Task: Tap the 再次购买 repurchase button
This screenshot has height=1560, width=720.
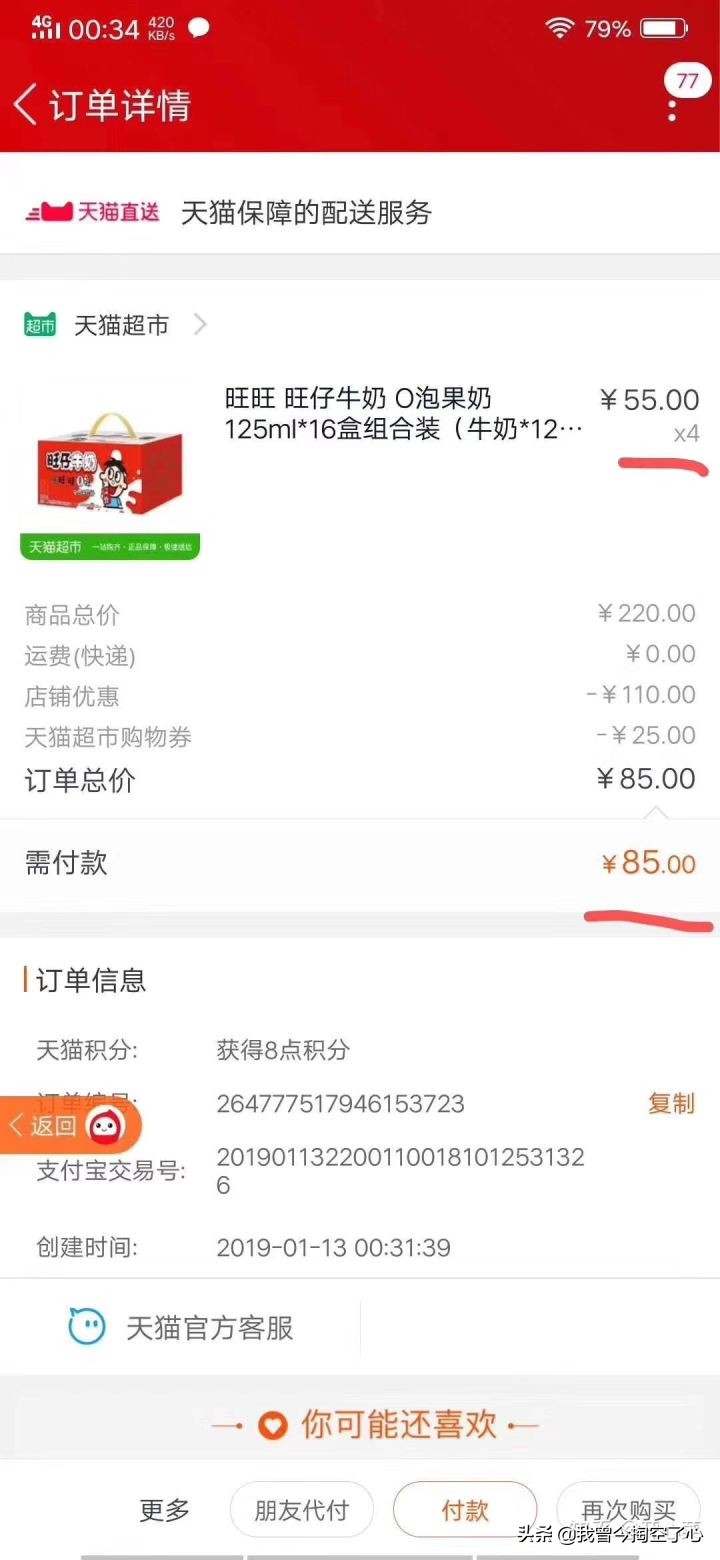Action: coord(629,1510)
